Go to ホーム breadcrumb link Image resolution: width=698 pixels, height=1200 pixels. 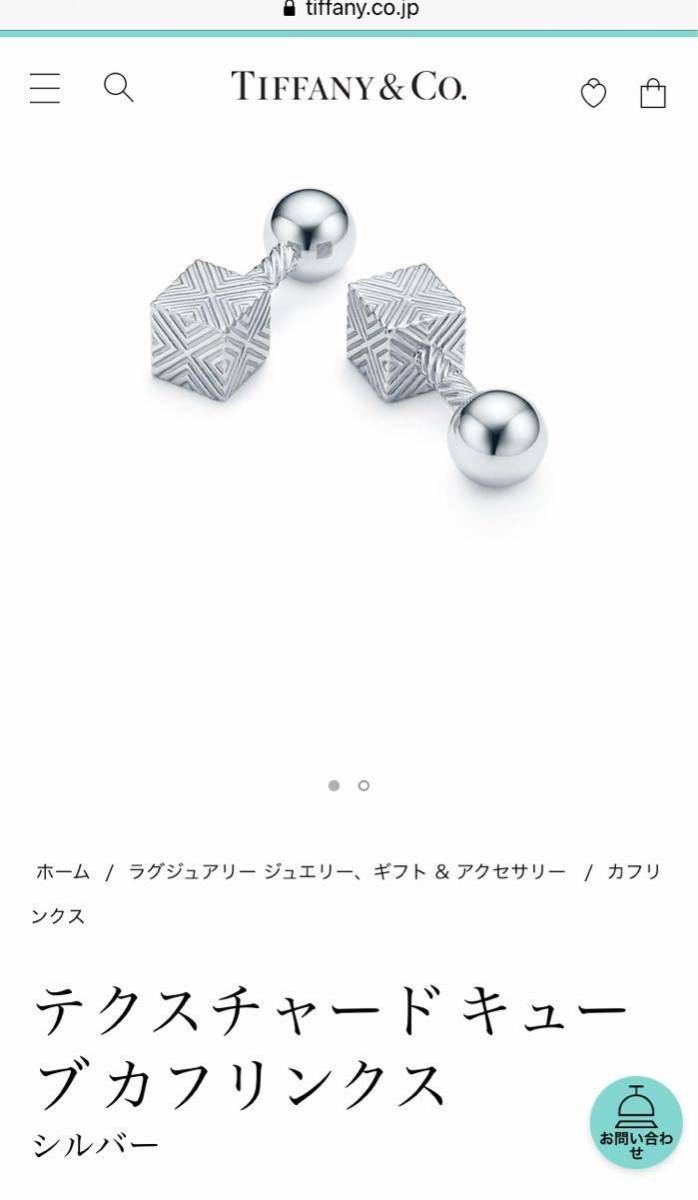point(63,872)
